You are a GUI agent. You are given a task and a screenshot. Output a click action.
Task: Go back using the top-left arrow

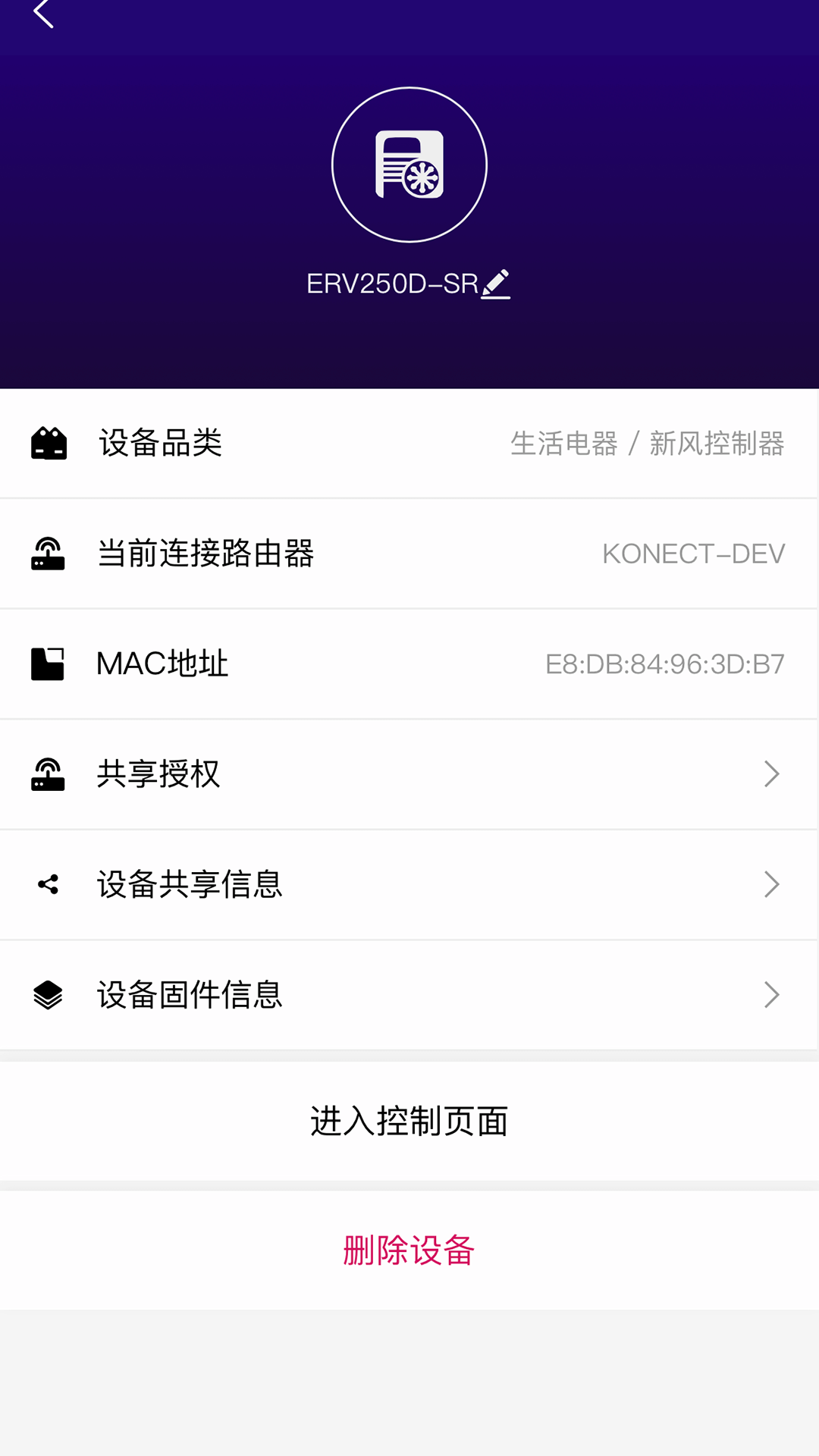pos(43,14)
